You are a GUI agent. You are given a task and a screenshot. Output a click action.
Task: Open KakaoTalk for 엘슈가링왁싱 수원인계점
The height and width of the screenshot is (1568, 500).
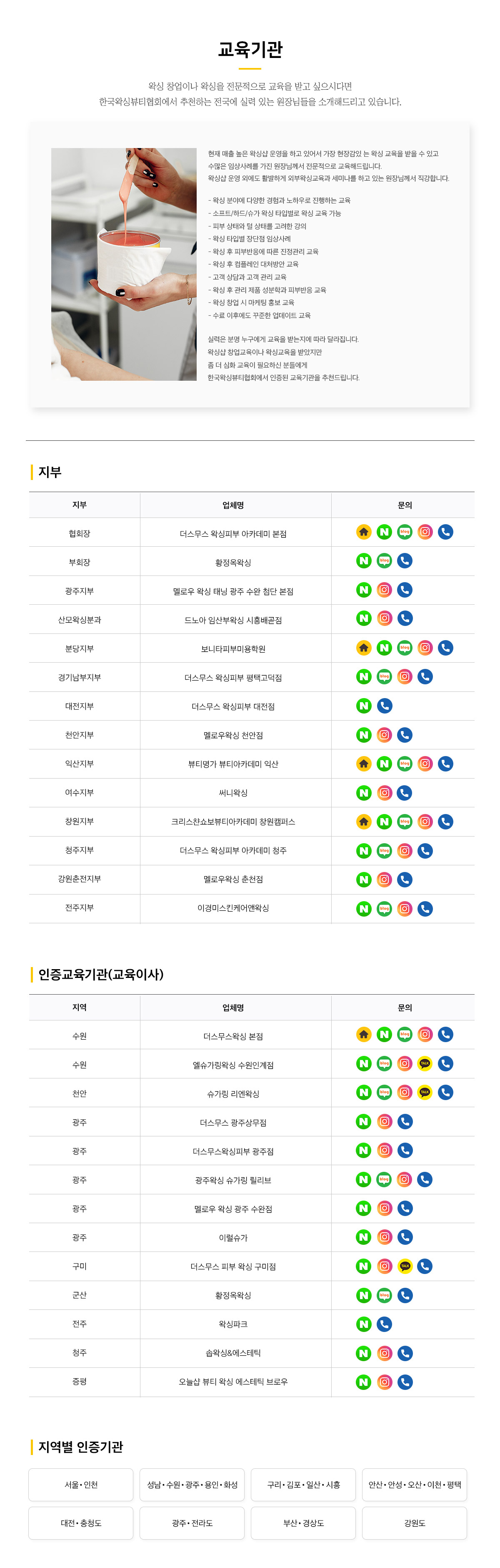pyautogui.click(x=425, y=1063)
